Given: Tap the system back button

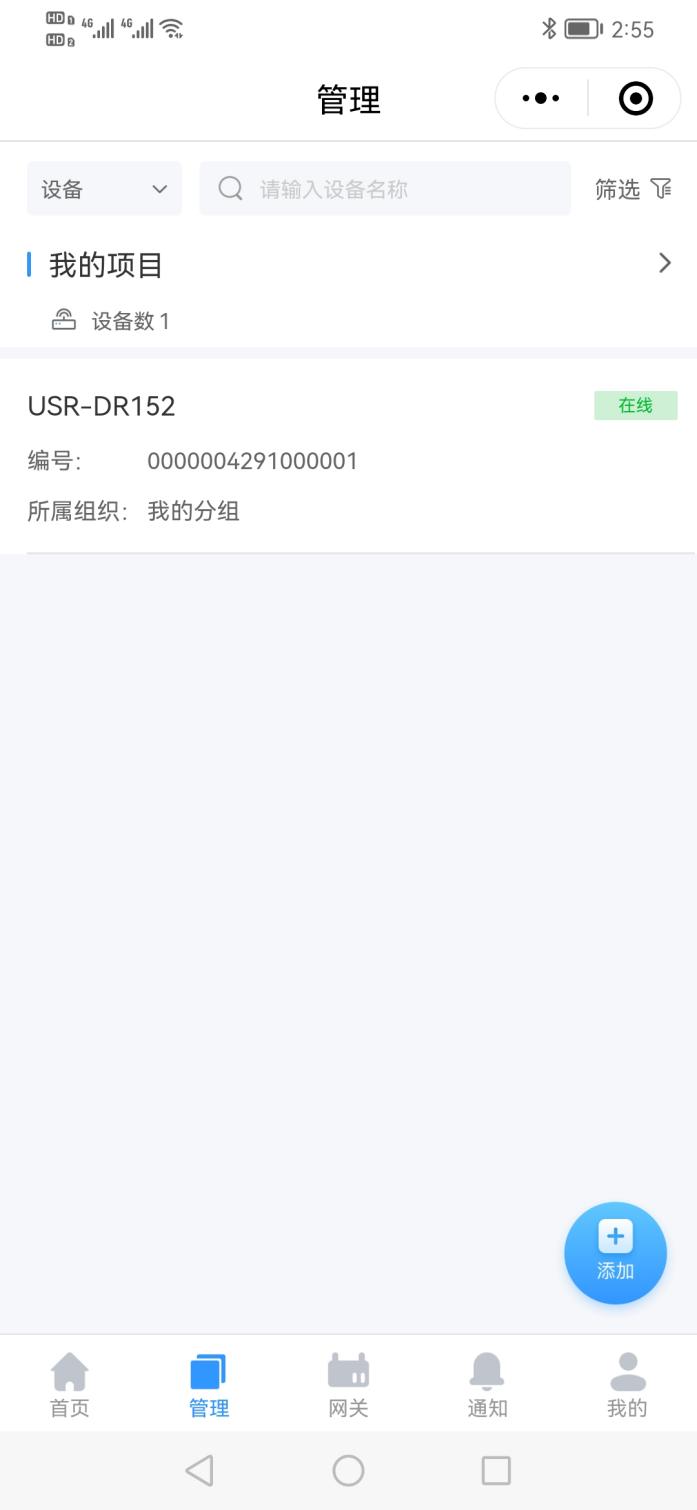Looking at the screenshot, I should [200, 1470].
